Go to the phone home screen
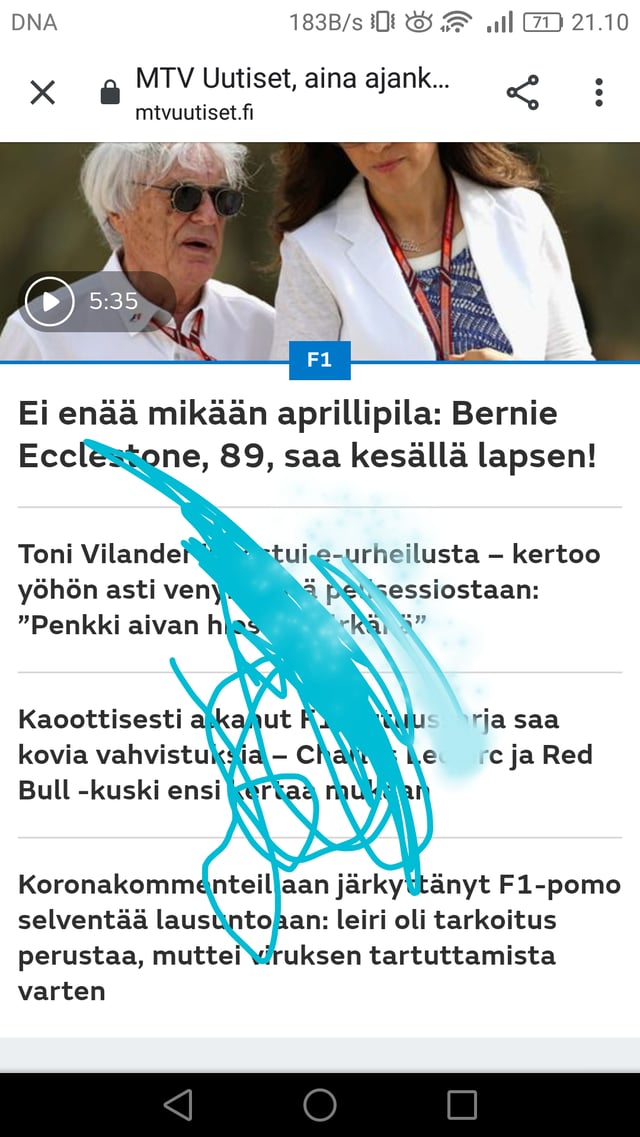640x1137 pixels. 320,1104
